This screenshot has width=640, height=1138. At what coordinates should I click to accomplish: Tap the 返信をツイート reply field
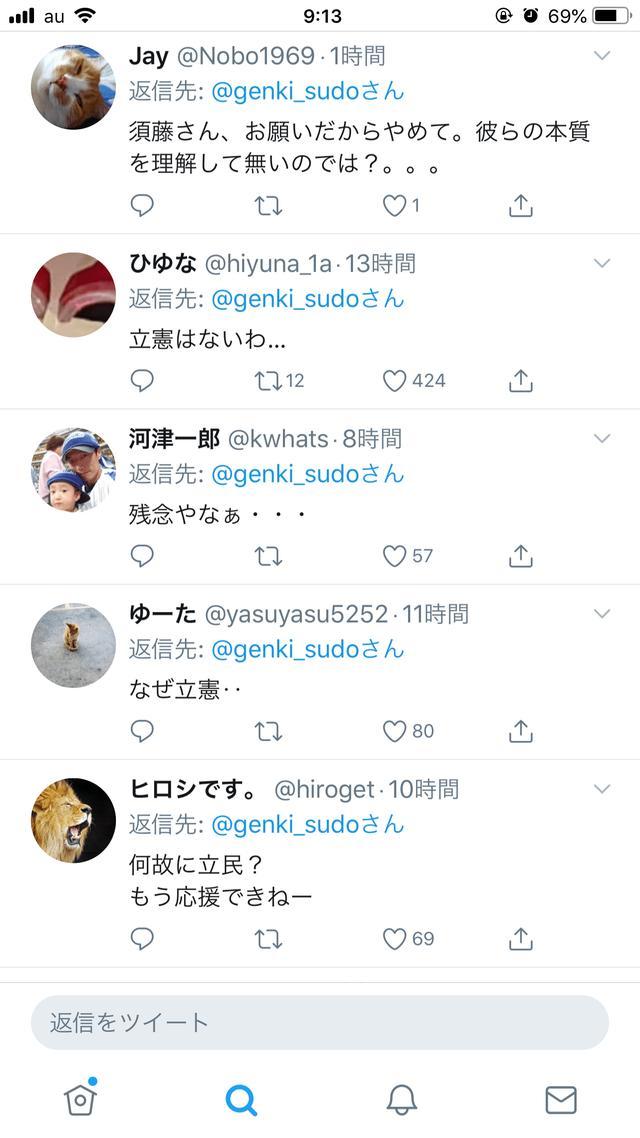pyautogui.click(x=320, y=1022)
